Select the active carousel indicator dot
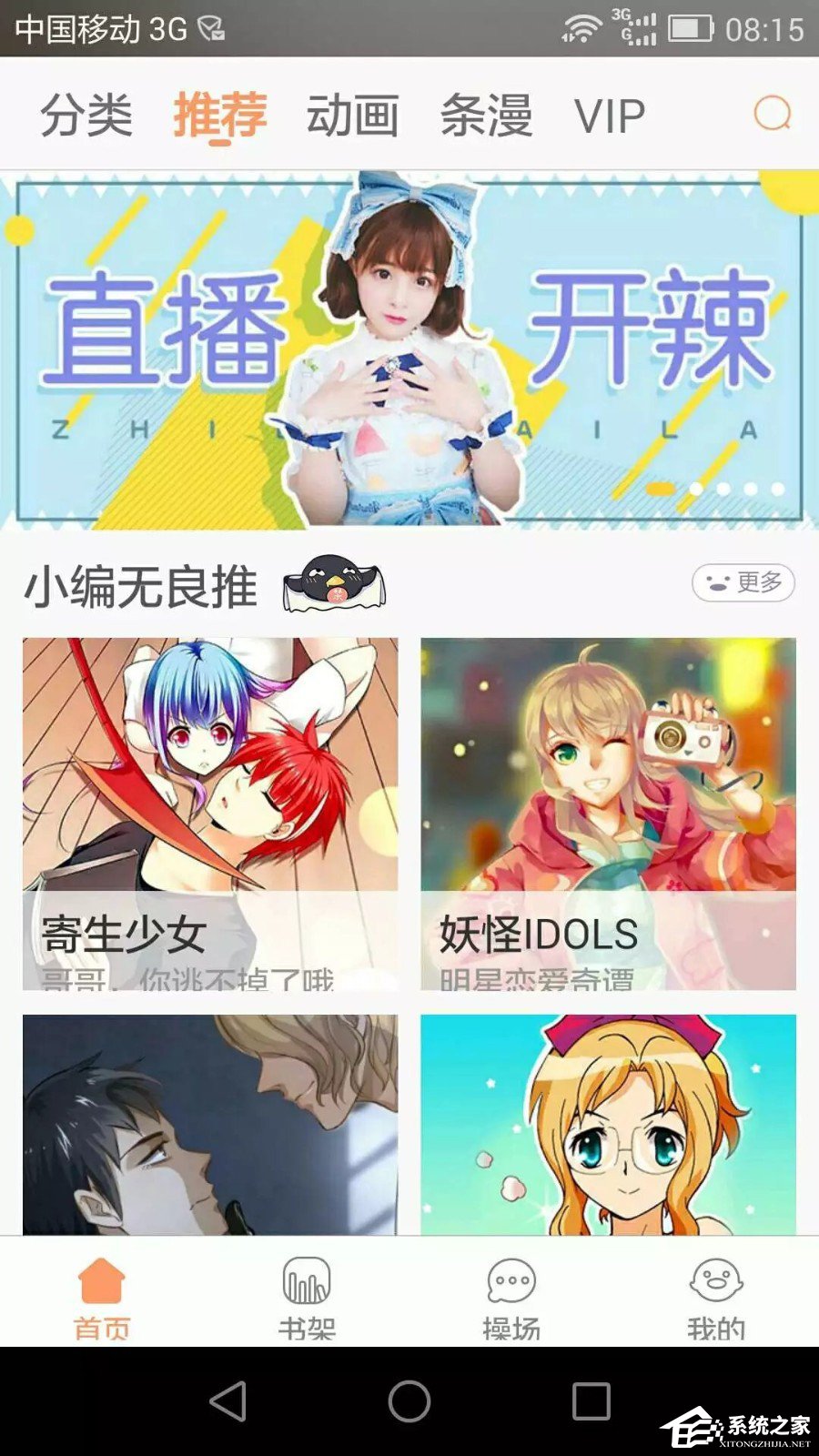This screenshot has height=1456, width=819. tap(662, 488)
